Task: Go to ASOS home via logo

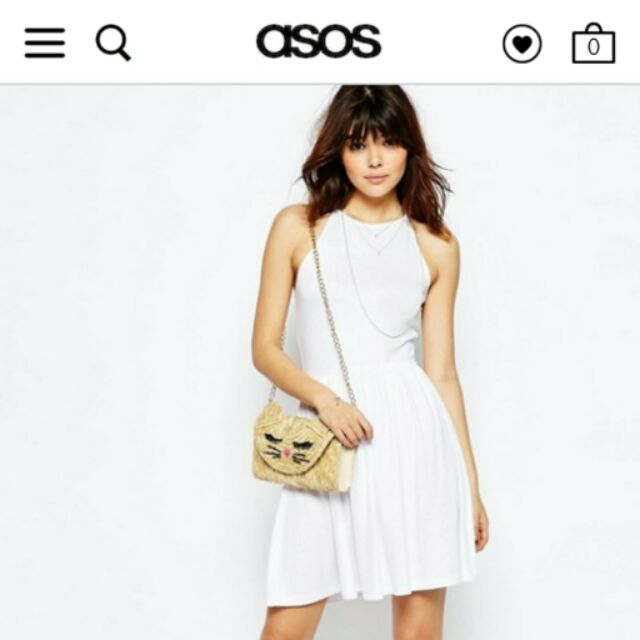Action: click(x=319, y=41)
